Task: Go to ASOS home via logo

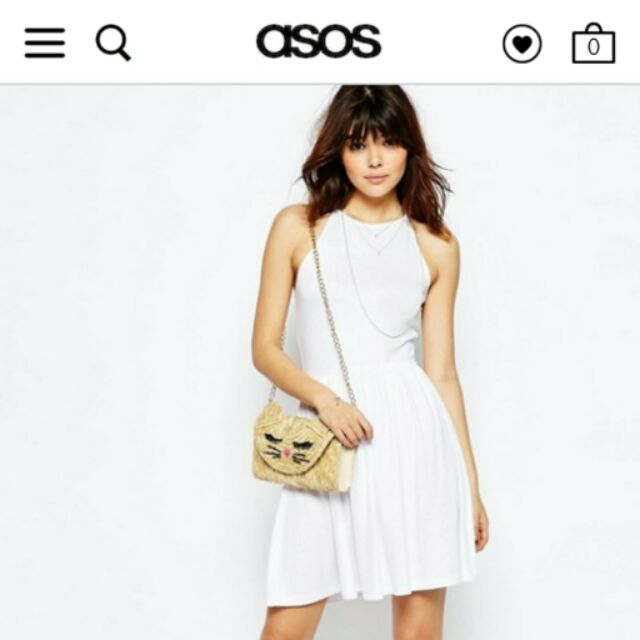Action: click(x=319, y=41)
